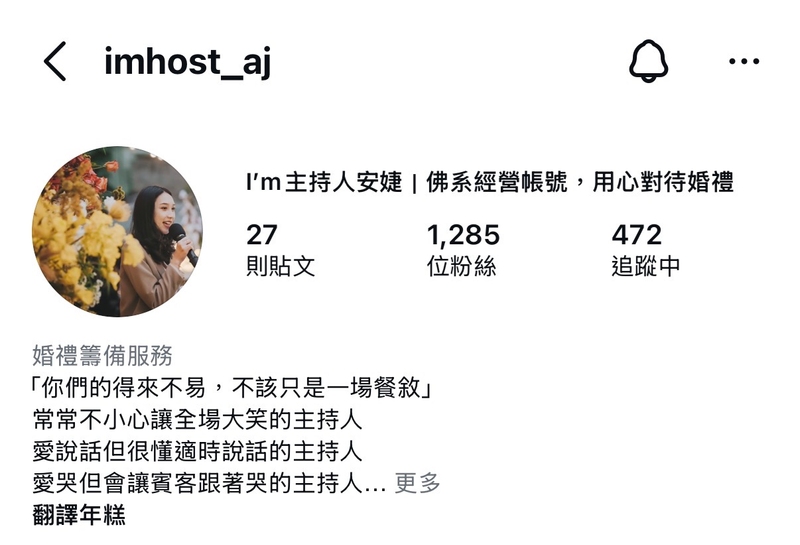This screenshot has width=800, height=545.
Task: View the 472 following list
Action: pyautogui.click(x=645, y=250)
